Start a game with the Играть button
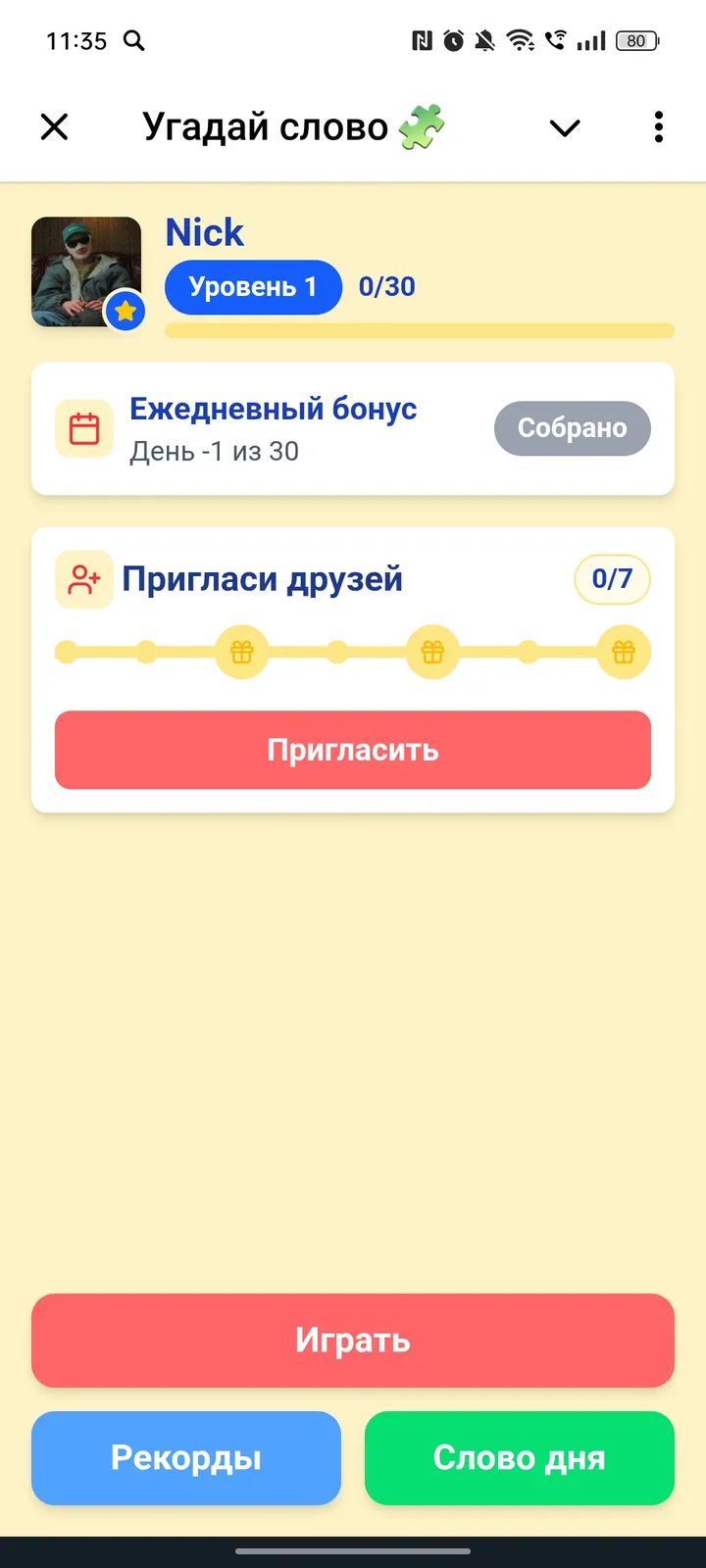This screenshot has width=706, height=1568. [353, 1341]
